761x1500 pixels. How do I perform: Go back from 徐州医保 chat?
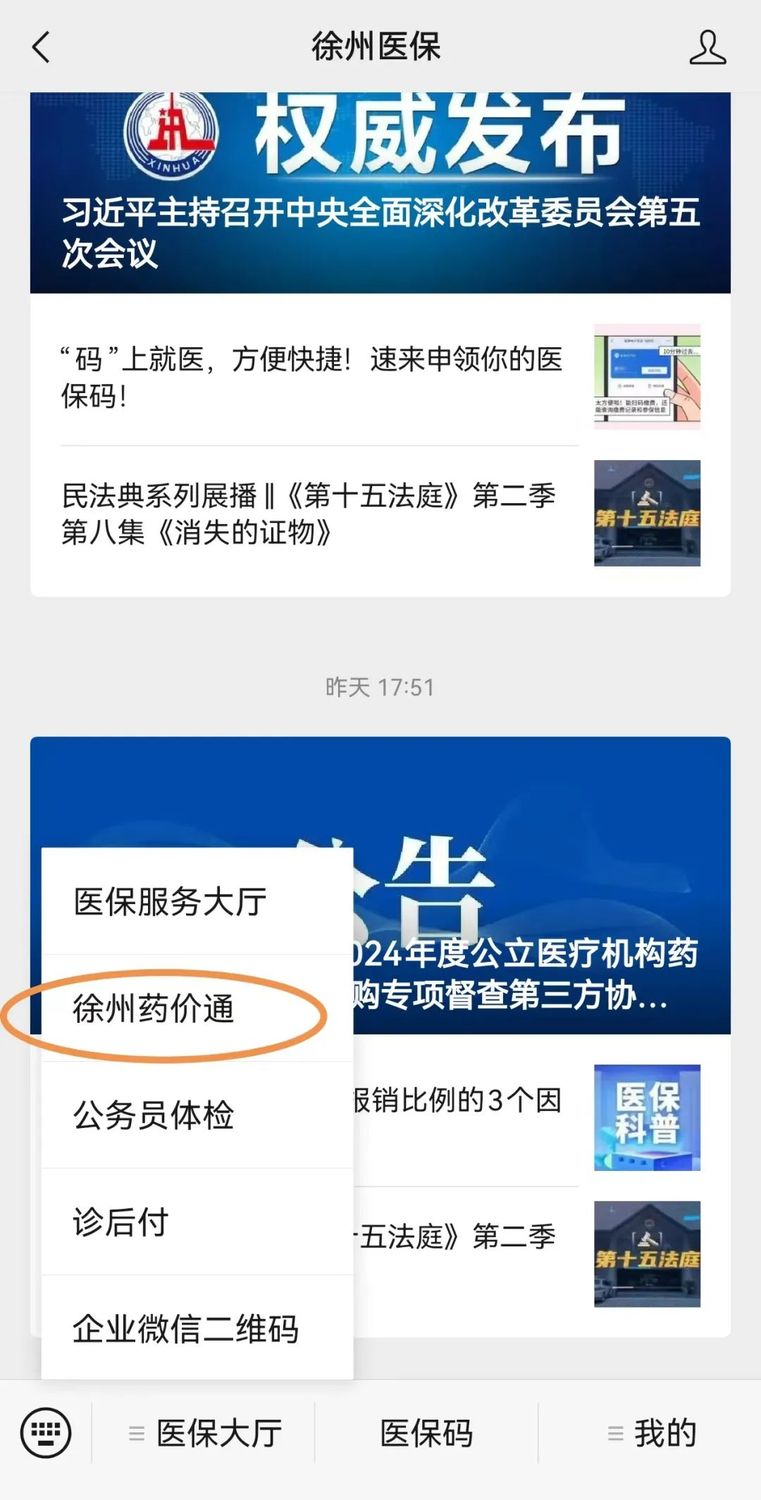(41, 47)
